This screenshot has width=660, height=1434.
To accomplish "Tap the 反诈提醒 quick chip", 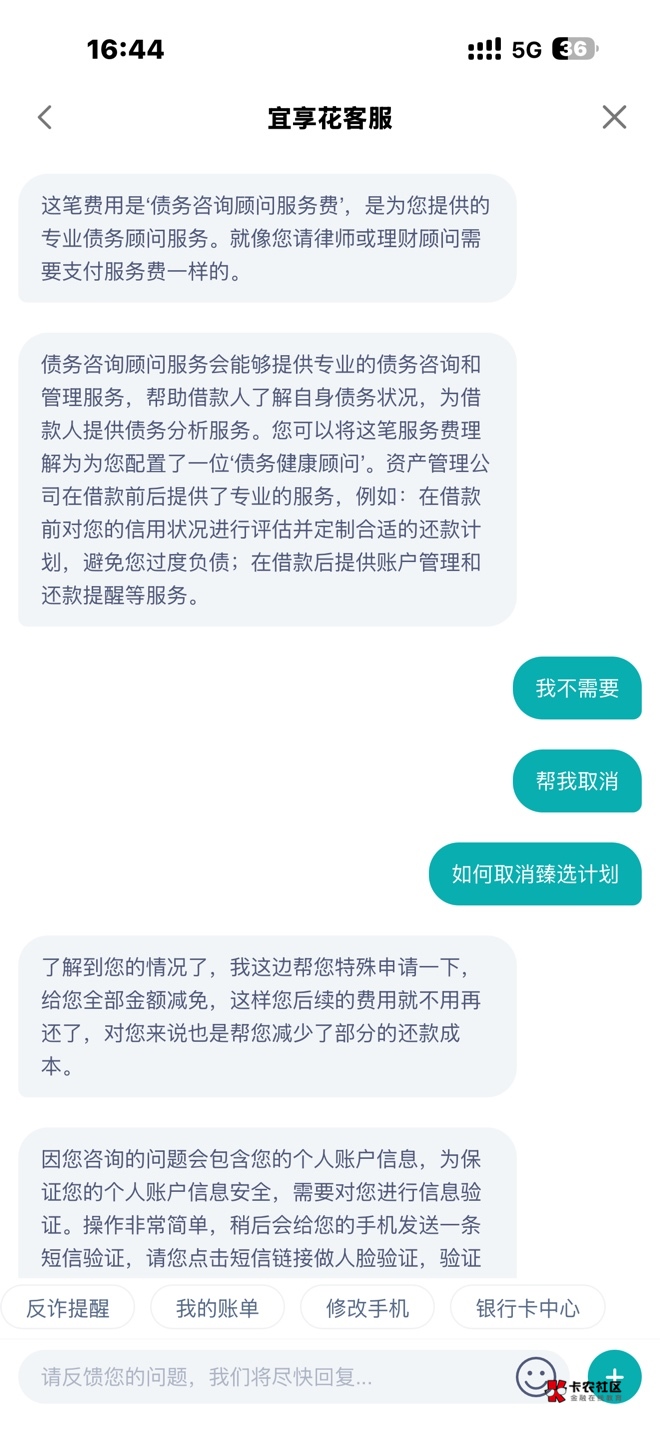I will [x=67, y=1308].
